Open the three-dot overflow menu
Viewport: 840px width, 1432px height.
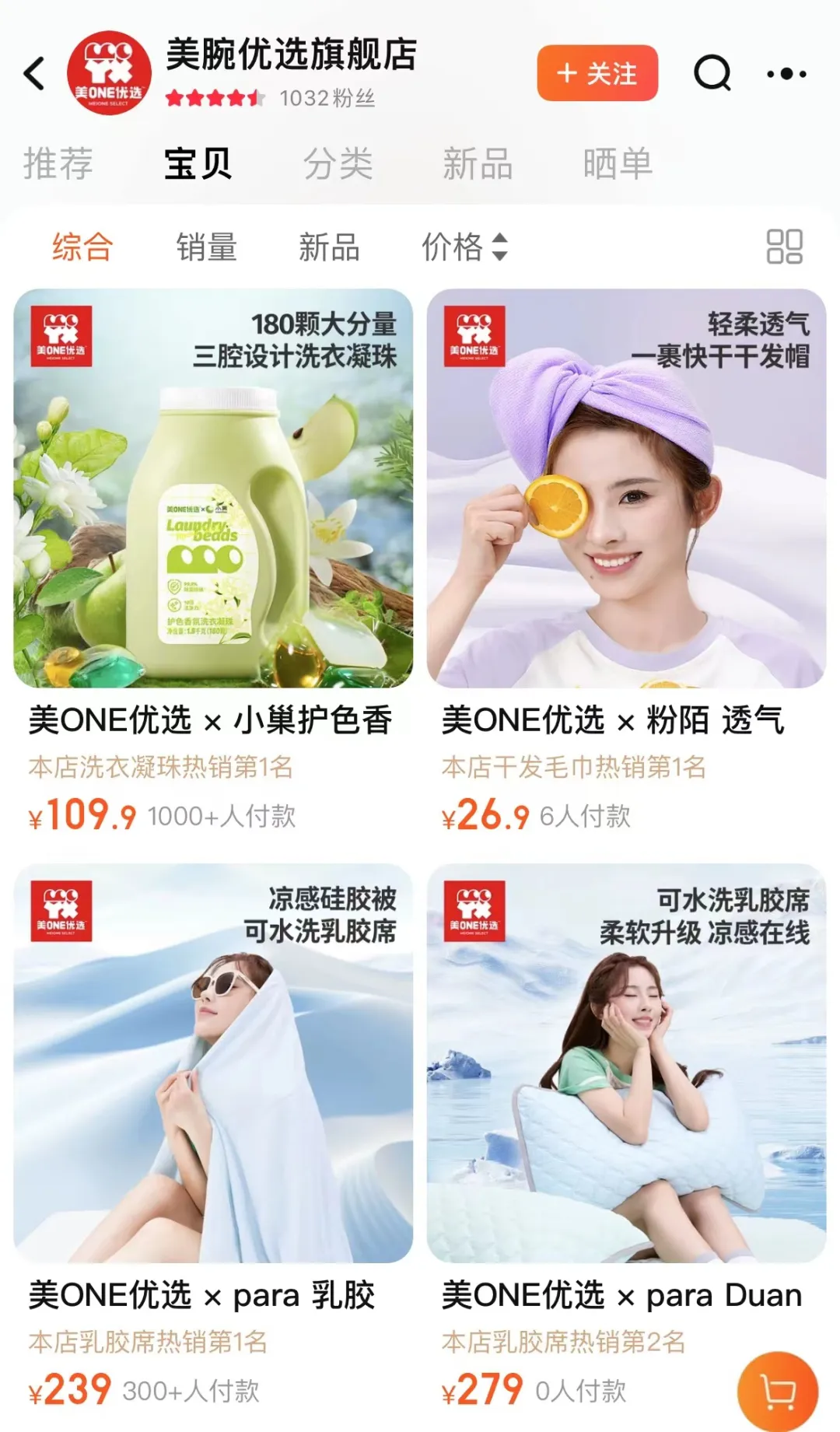[x=786, y=74]
